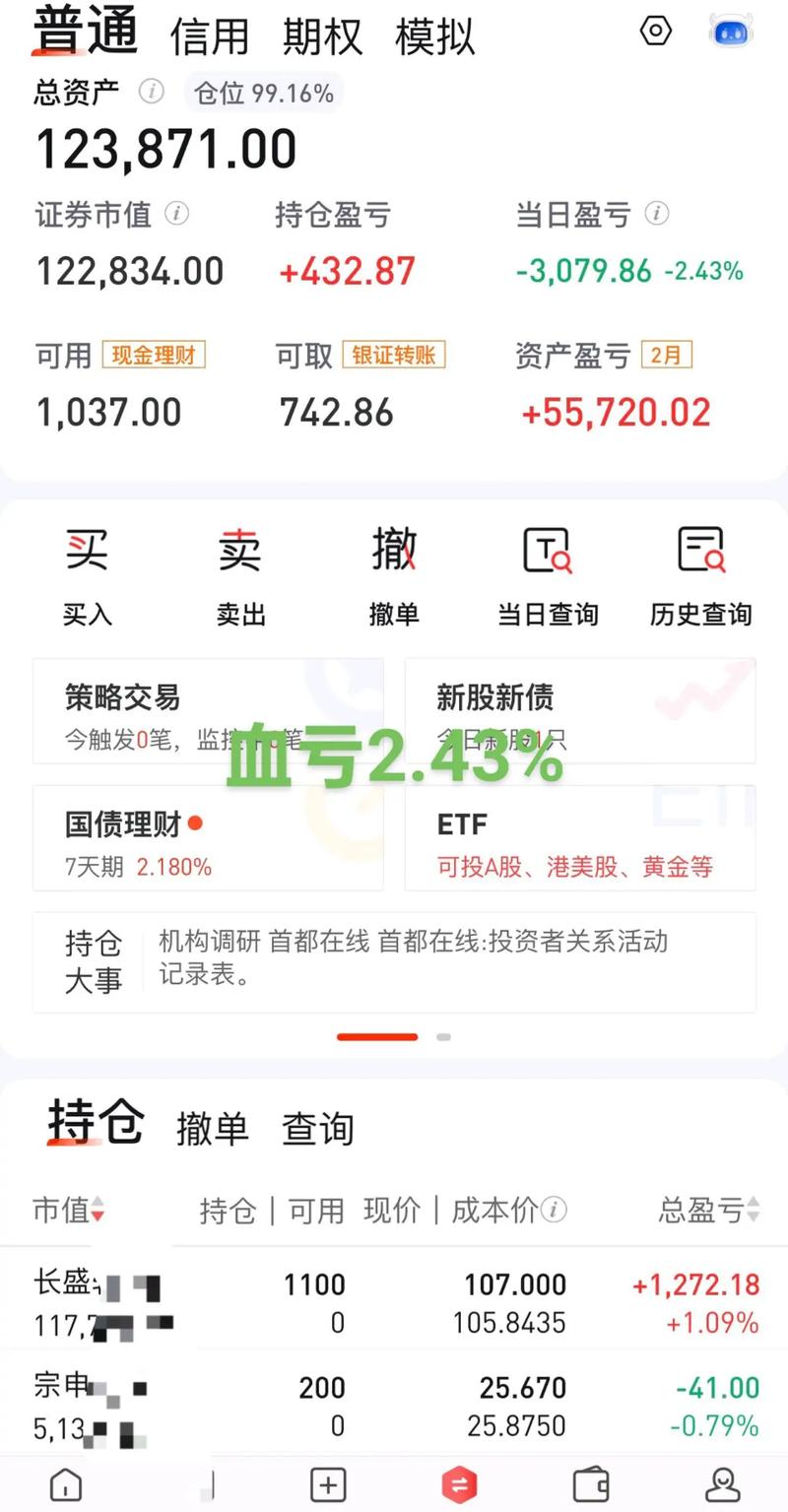788x1512 pixels.
Task: Tap the red transfer icon in bottom bar
Action: tap(459, 1484)
